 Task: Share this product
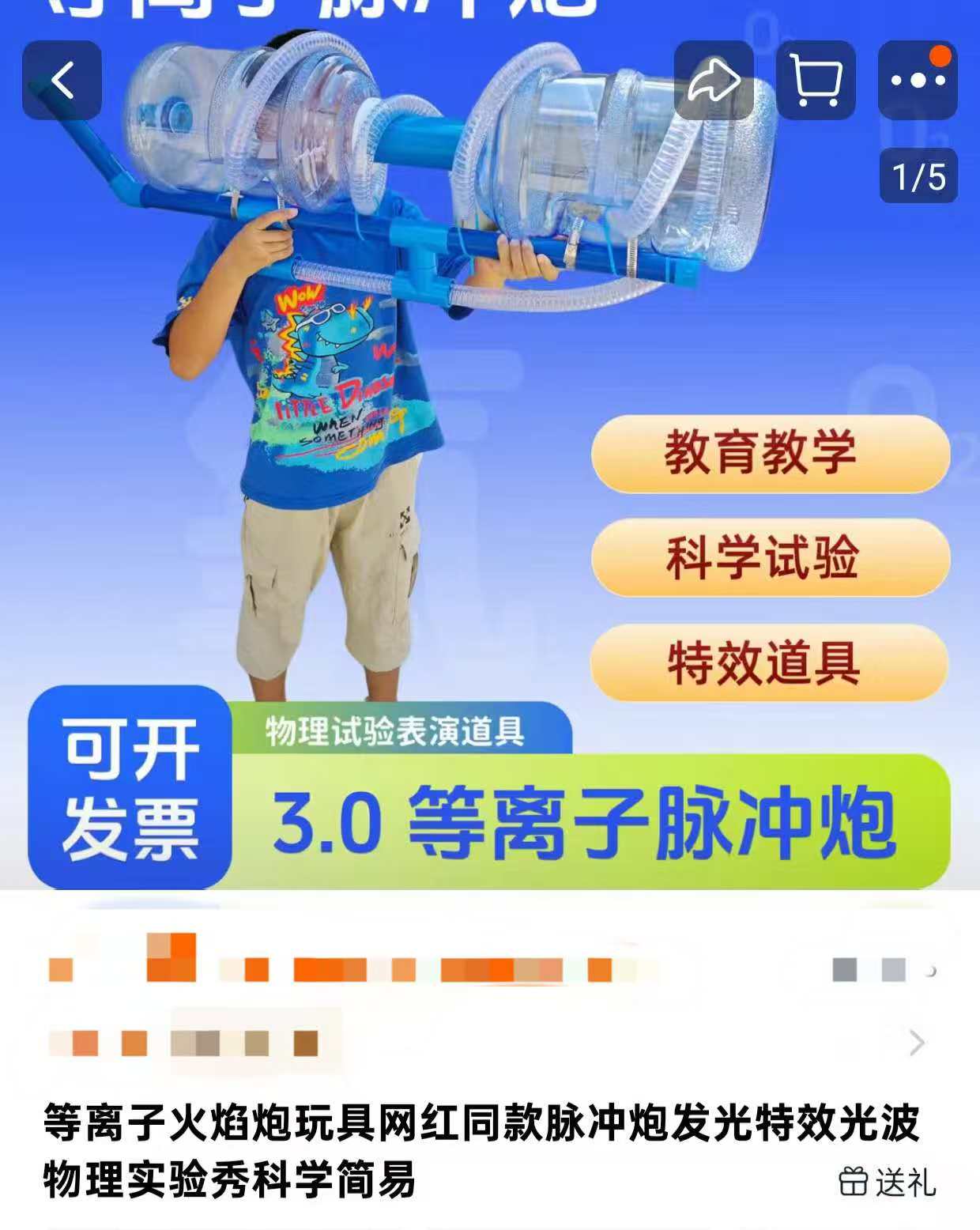click(713, 80)
